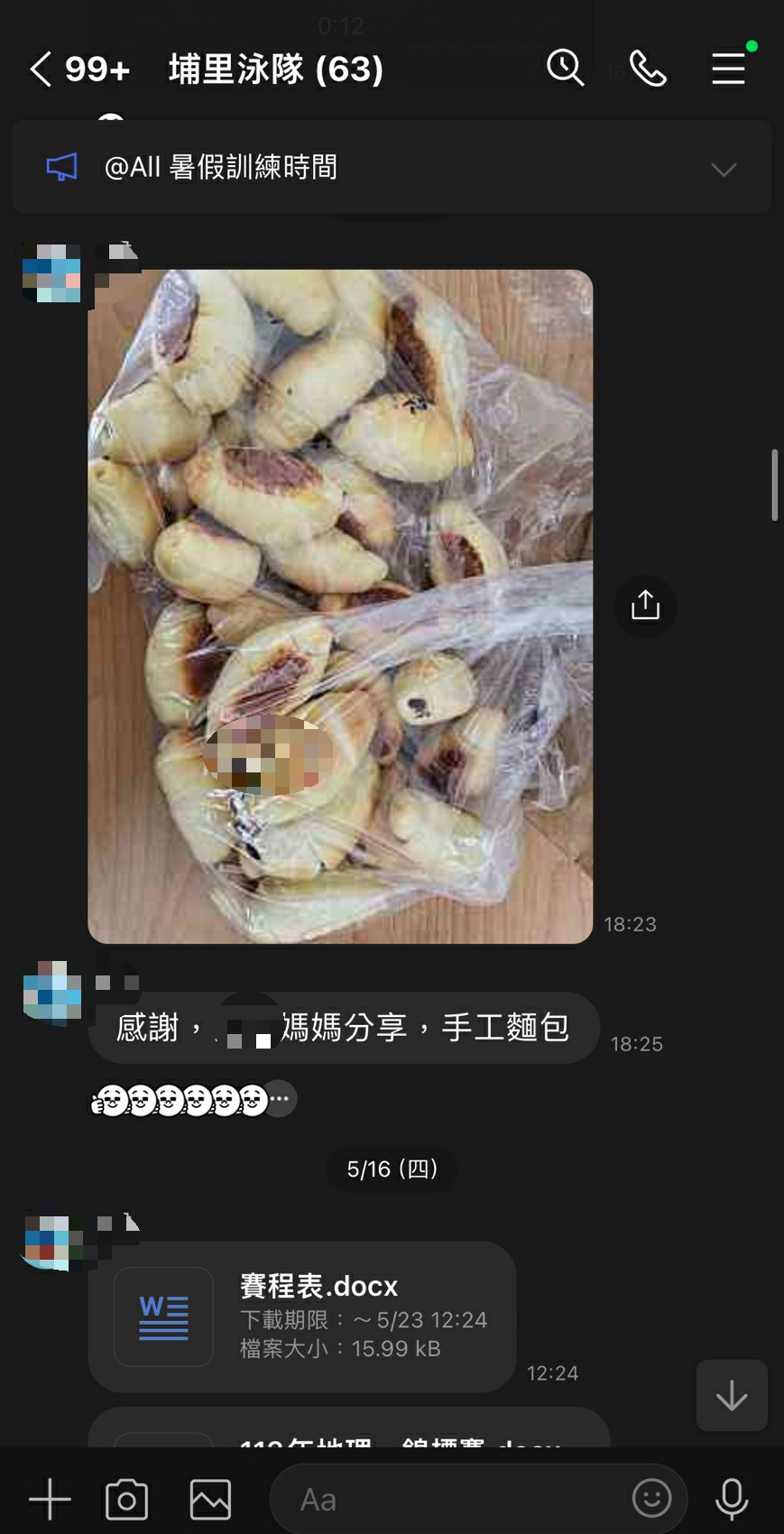
Task: Record a voice message
Action: 731,1499
